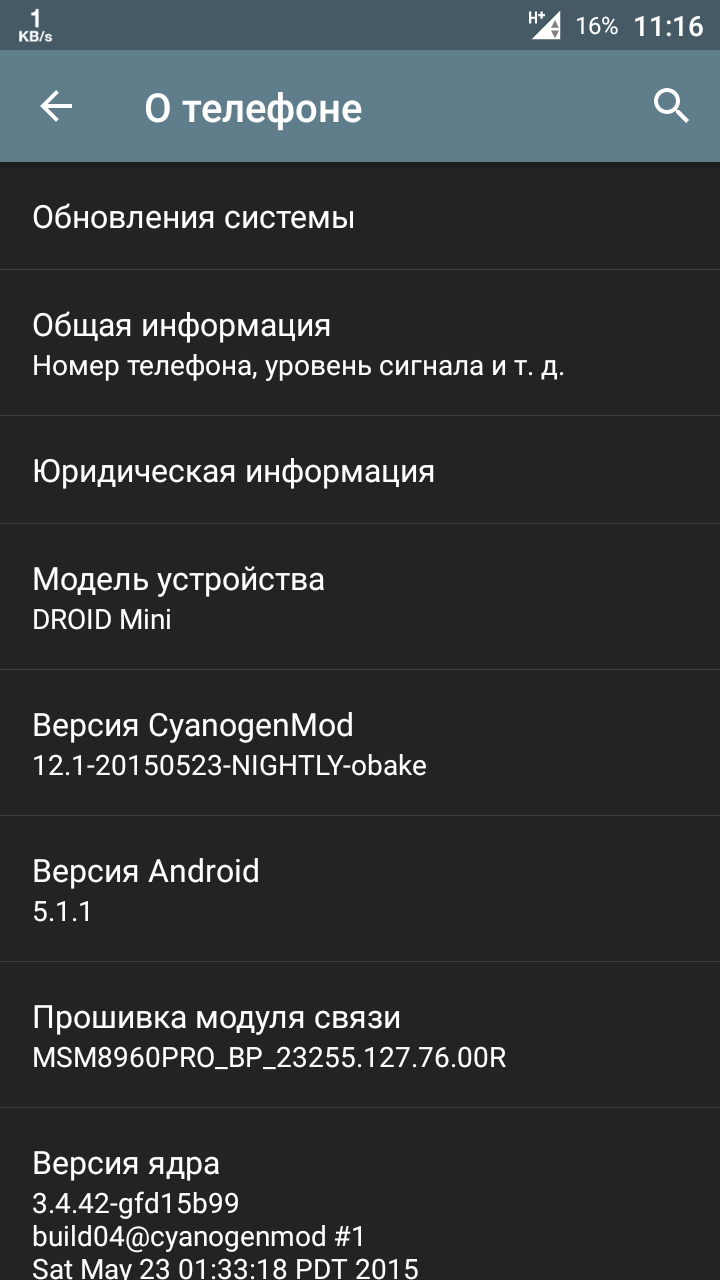This screenshot has height=1280, width=720.
Task: Tap the Модель устройства row
Action: click(360, 597)
